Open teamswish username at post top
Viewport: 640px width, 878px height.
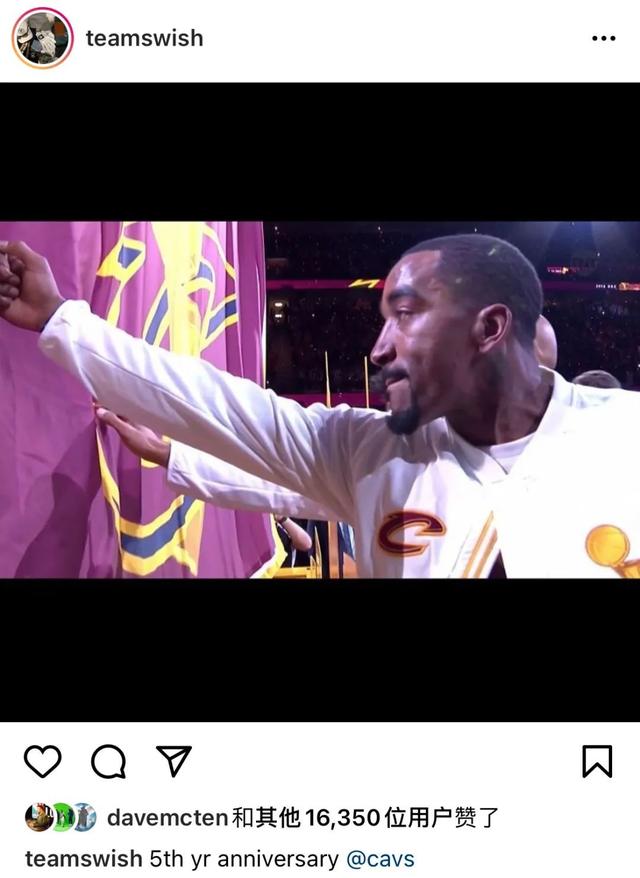click(144, 38)
